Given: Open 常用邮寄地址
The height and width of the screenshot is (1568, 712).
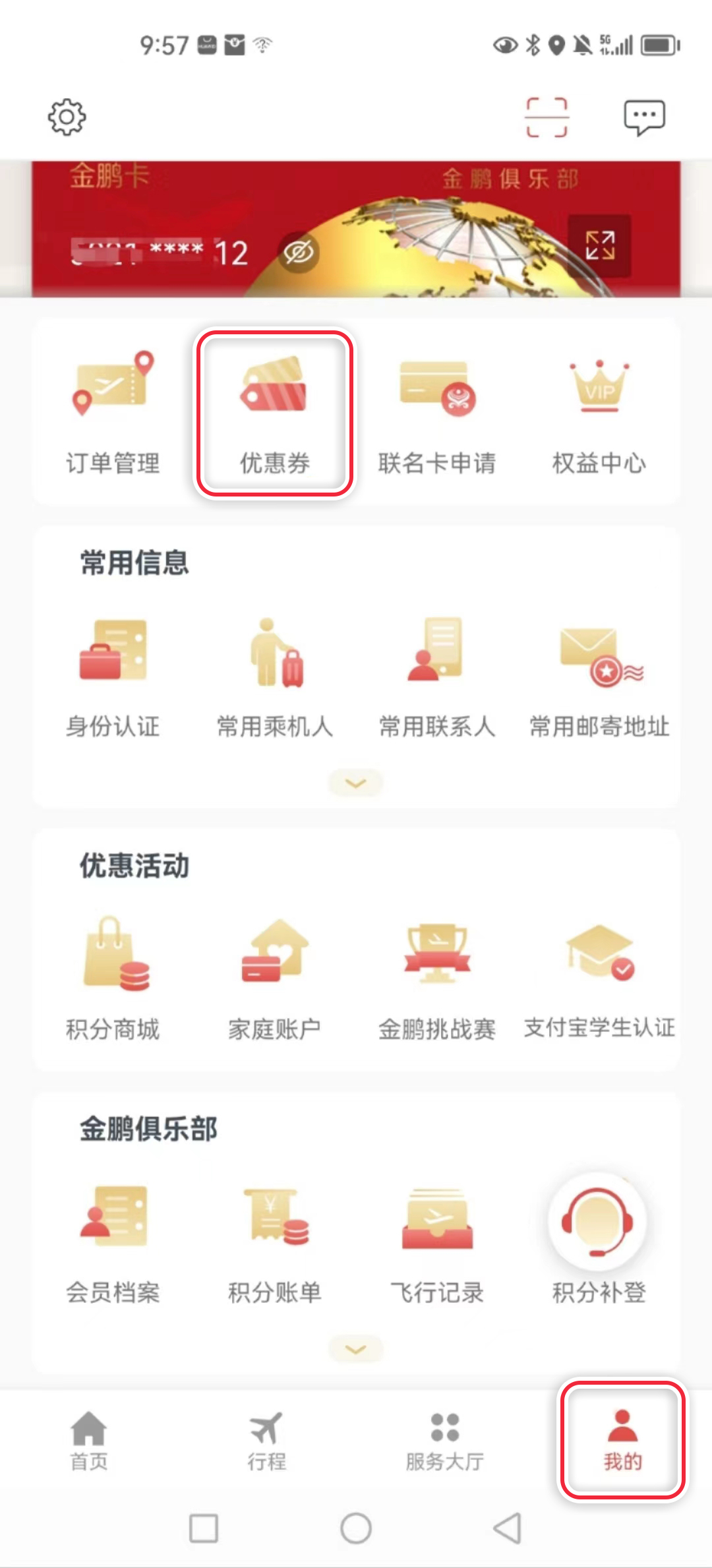Looking at the screenshot, I should click(599, 677).
